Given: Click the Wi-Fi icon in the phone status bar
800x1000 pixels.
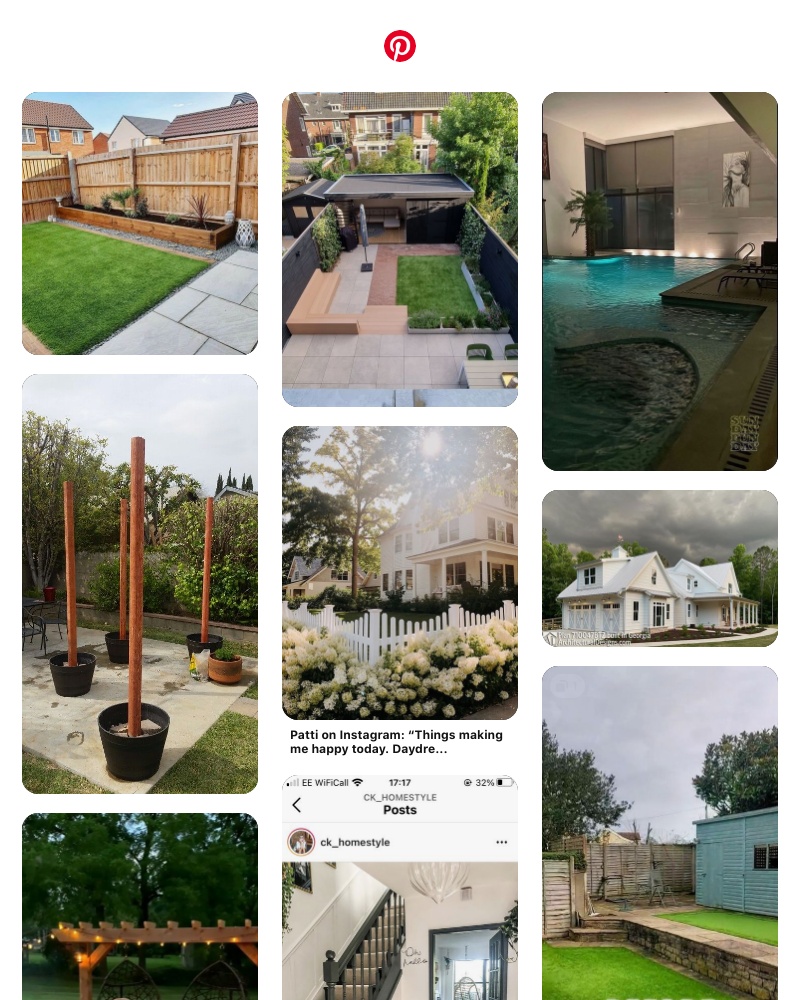Looking at the screenshot, I should (357, 782).
